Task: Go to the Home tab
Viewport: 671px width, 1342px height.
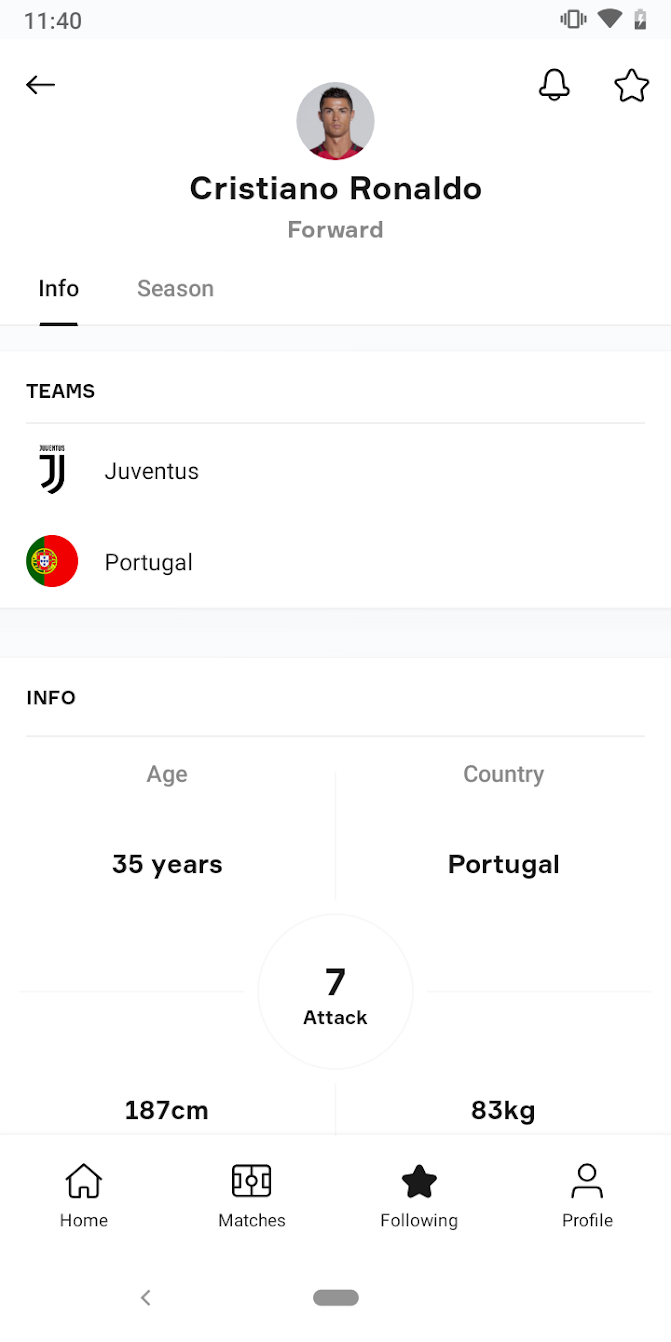Action: (x=84, y=1196)
